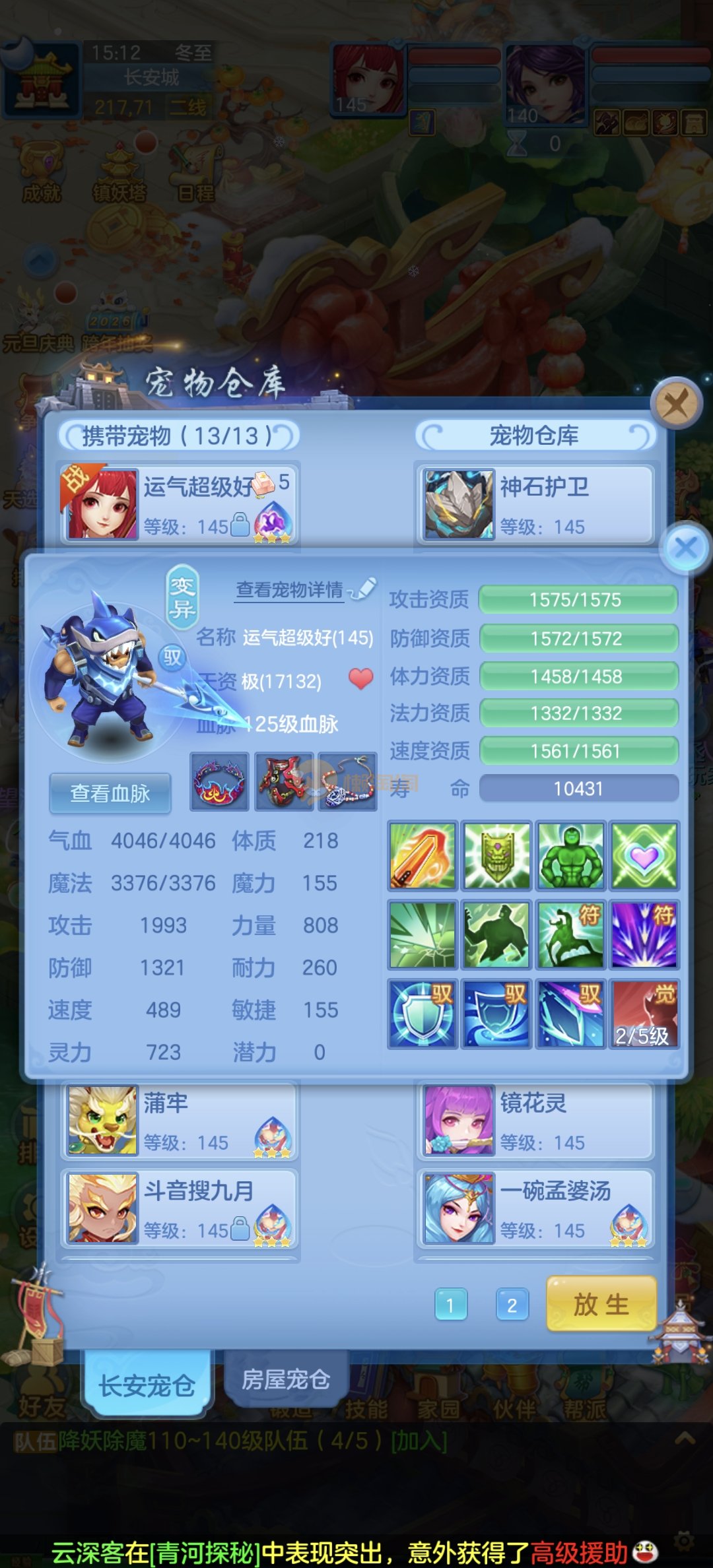Switch to the 房屋宠仓 tab
This screenshot has width=713, height=1568.
(285, 1379)
